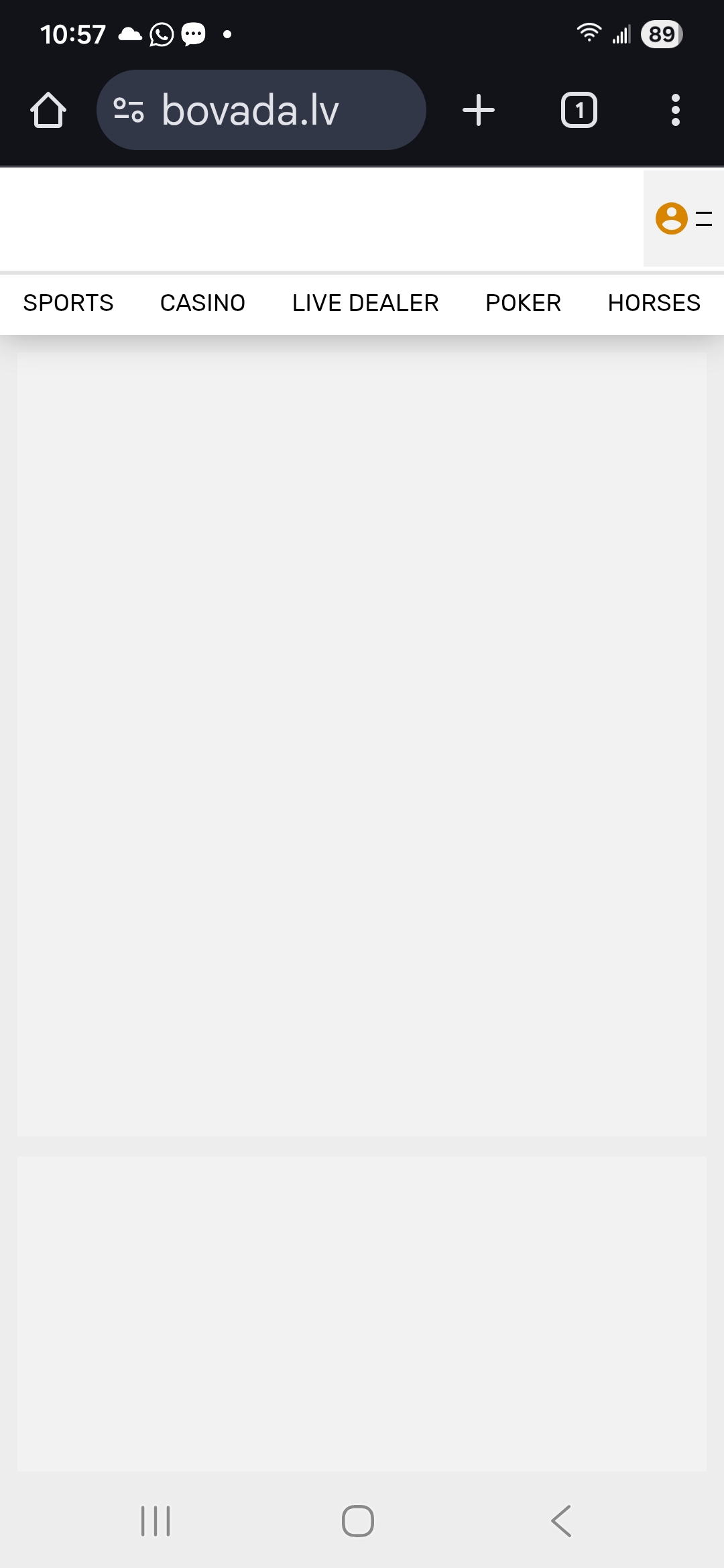Screen dimensions: 724x1568
Task: Open the tab switcher
Action: [x=579, y=111]
